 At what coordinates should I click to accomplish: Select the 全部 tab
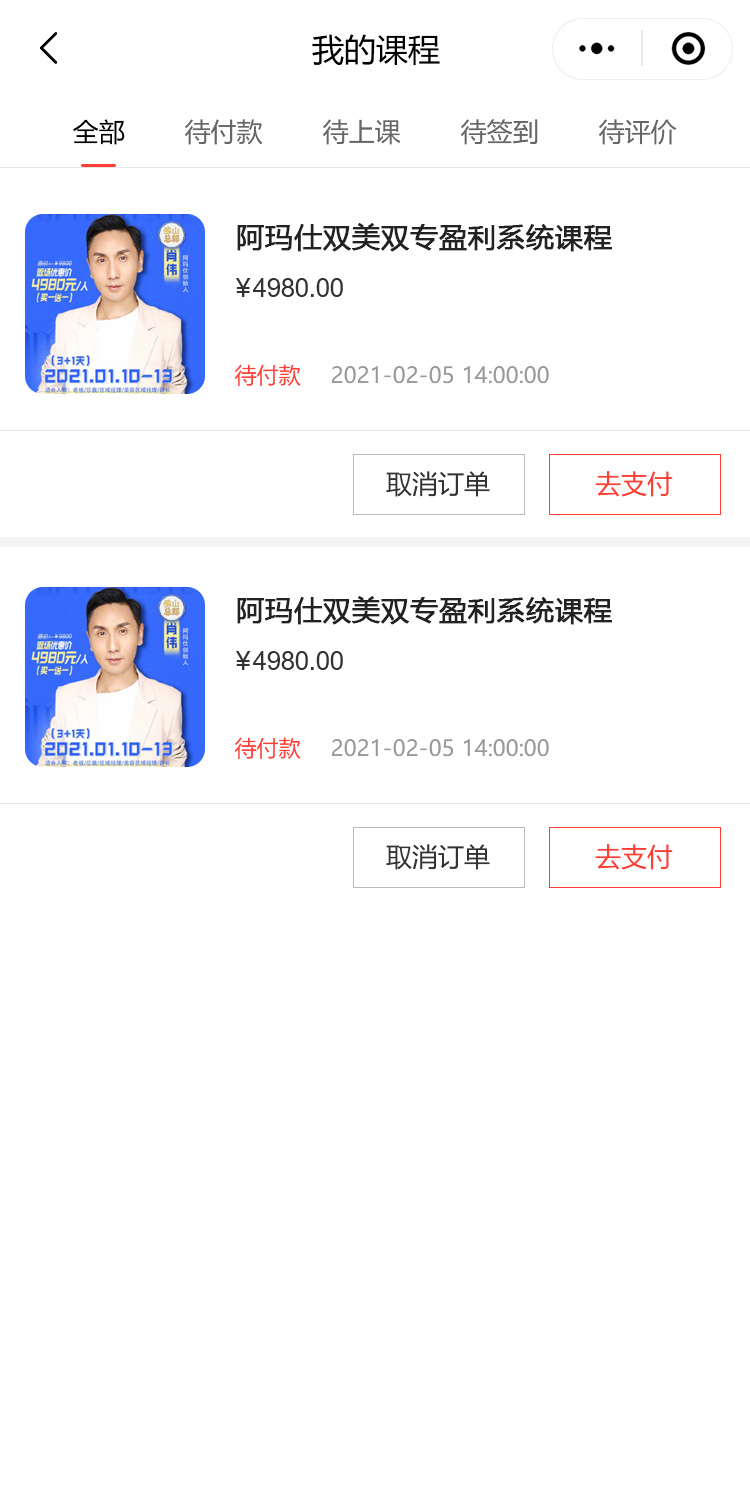tap(99, 132)
